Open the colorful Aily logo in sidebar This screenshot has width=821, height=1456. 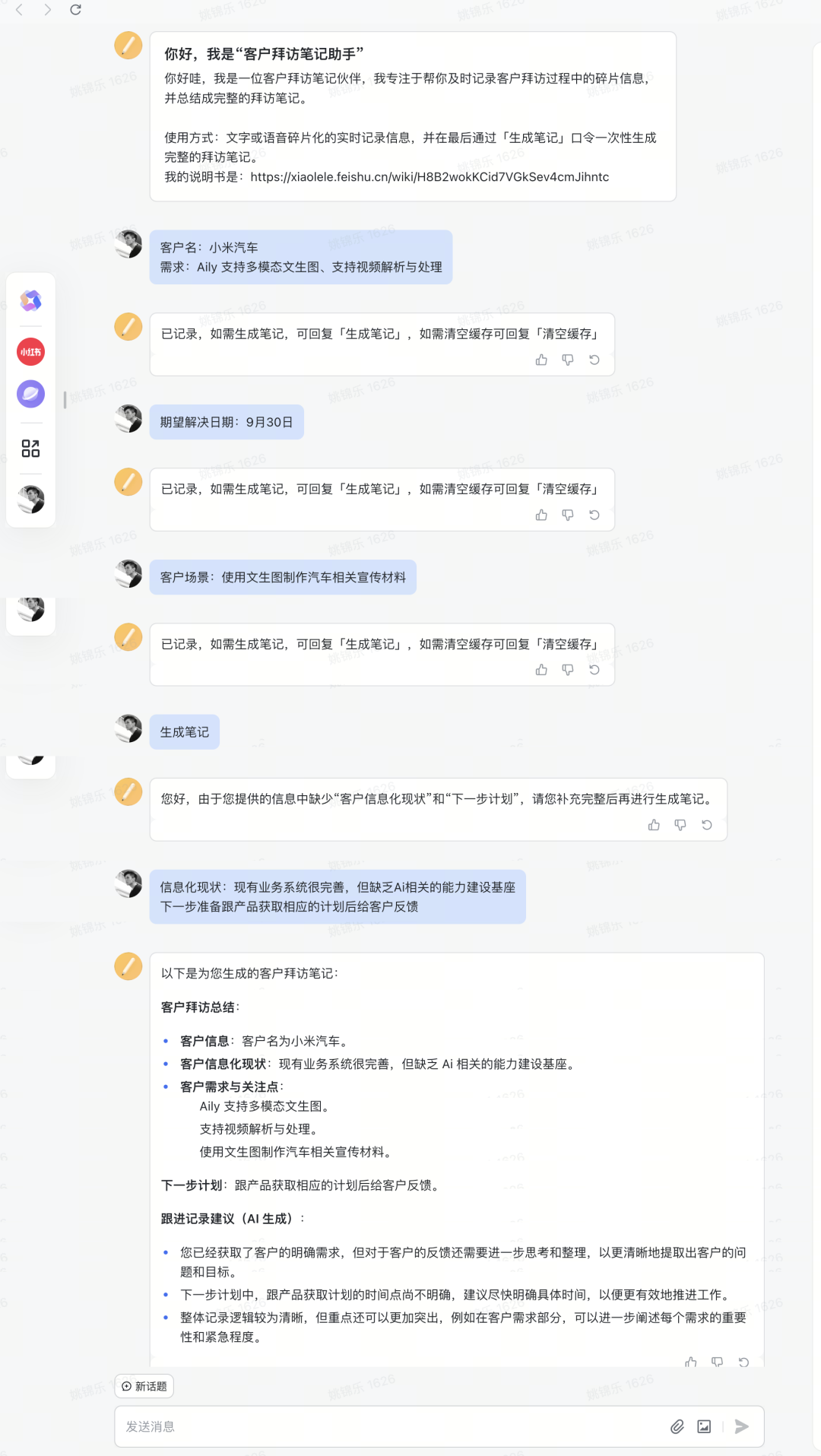30,300
